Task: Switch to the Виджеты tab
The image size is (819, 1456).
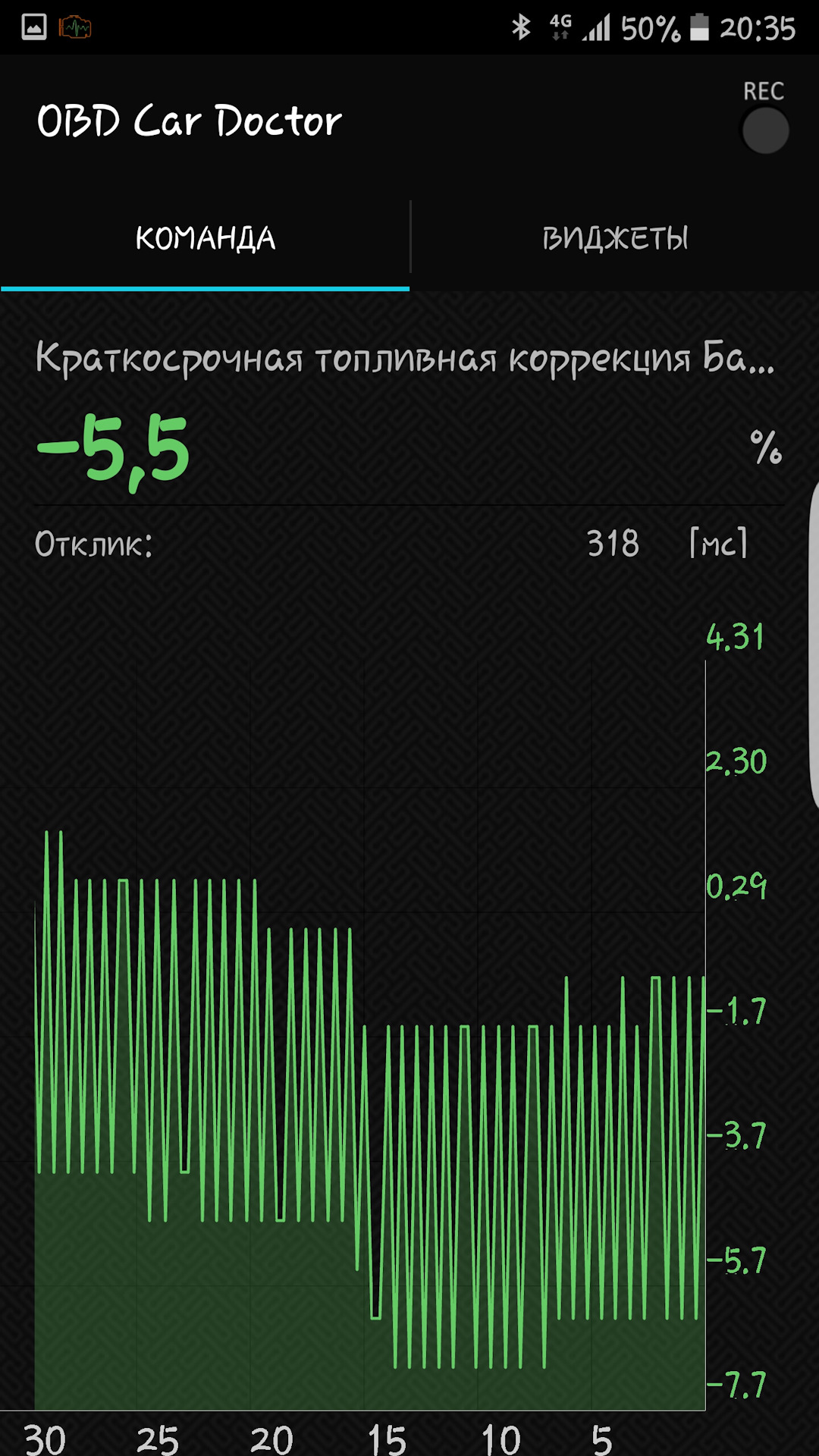Action: pyautogui.click(x=615, y=239)
